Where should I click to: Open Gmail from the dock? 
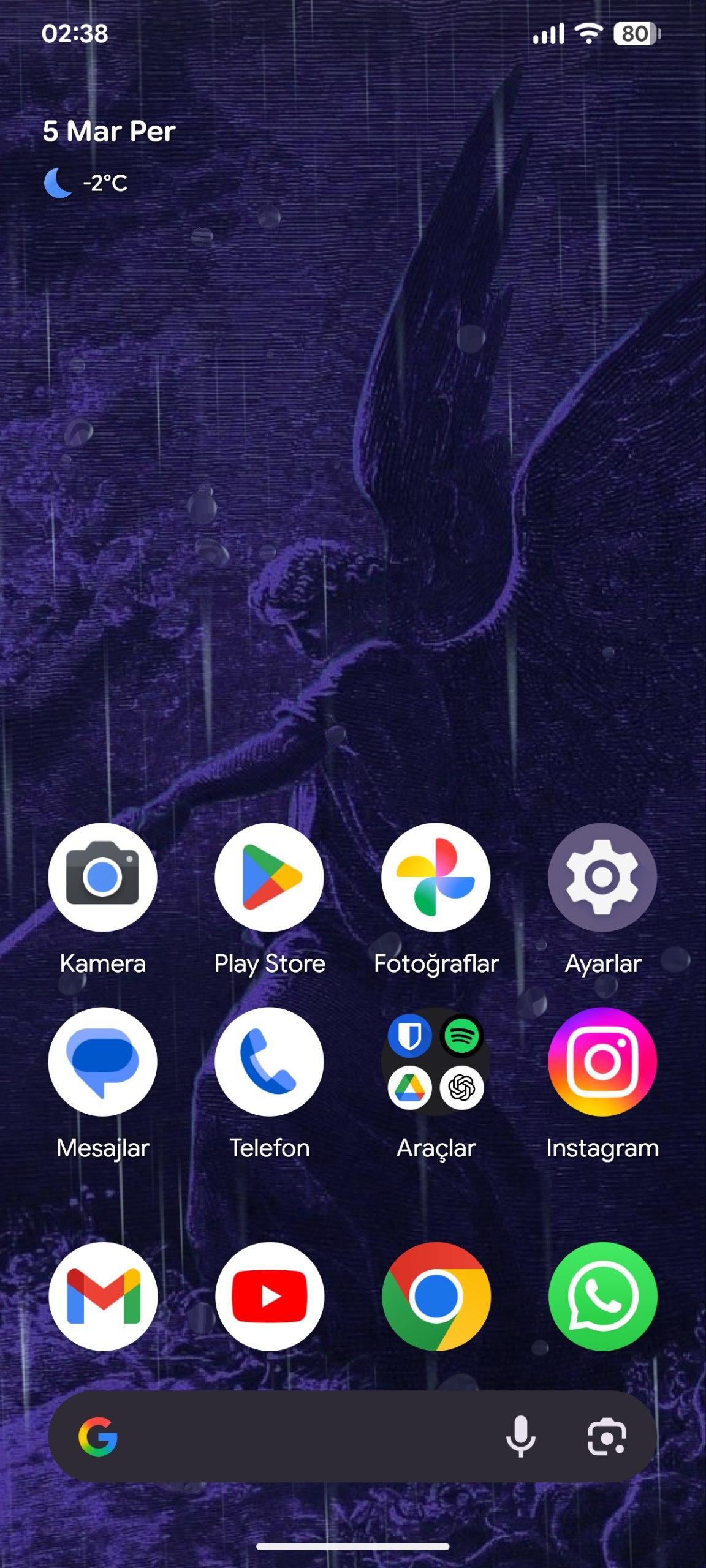coord(103,1297)
